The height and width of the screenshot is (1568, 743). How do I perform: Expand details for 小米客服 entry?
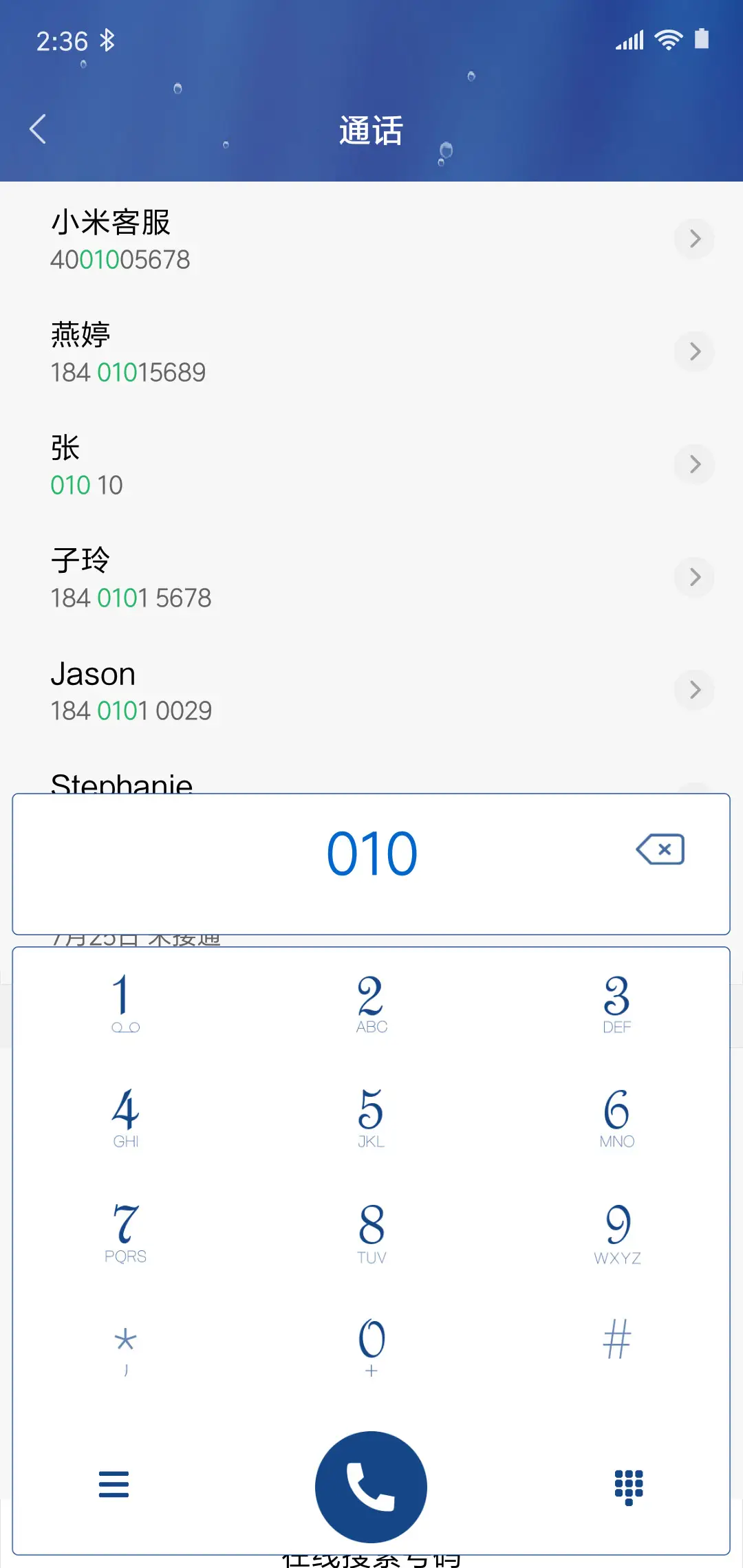(695, 239)
